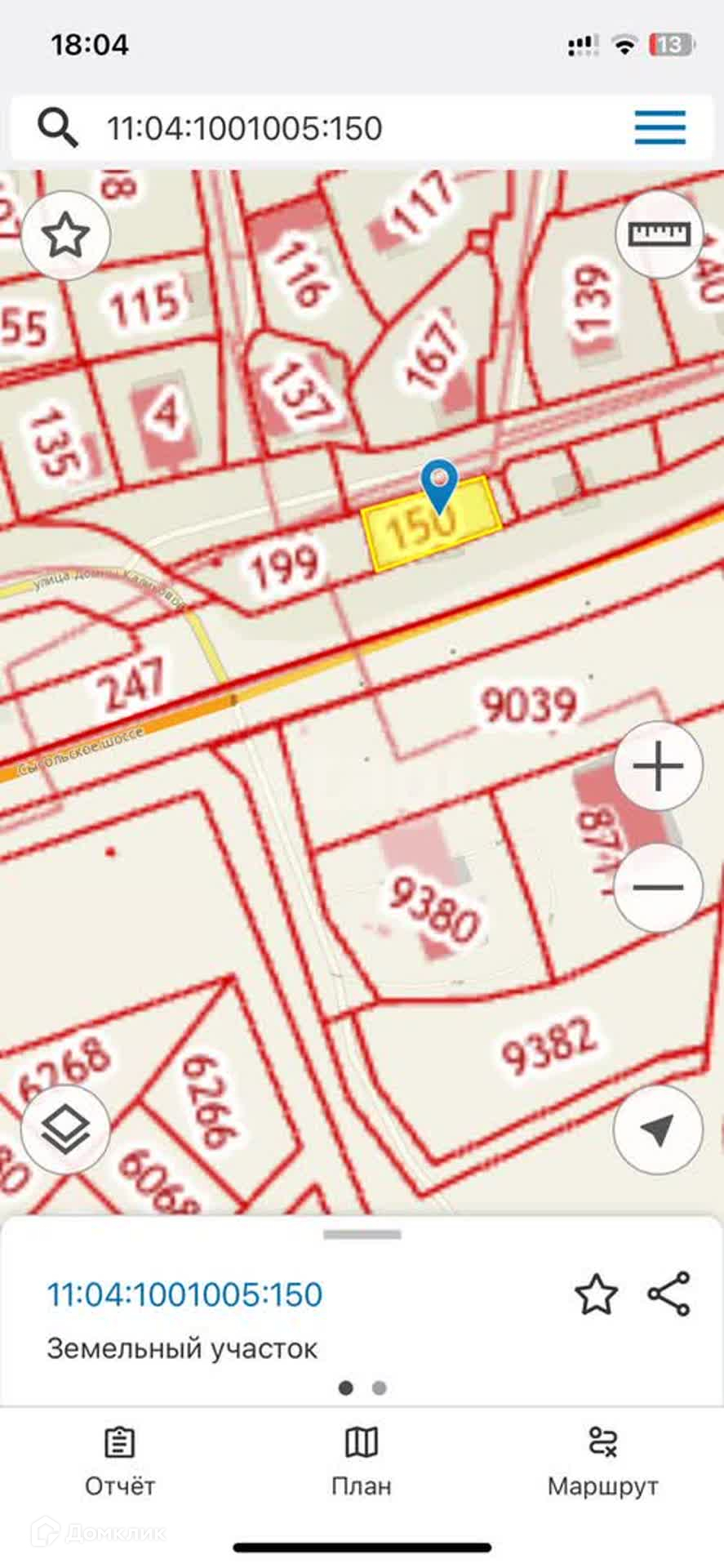Share the land parcel info

[x=669, y=1294]
